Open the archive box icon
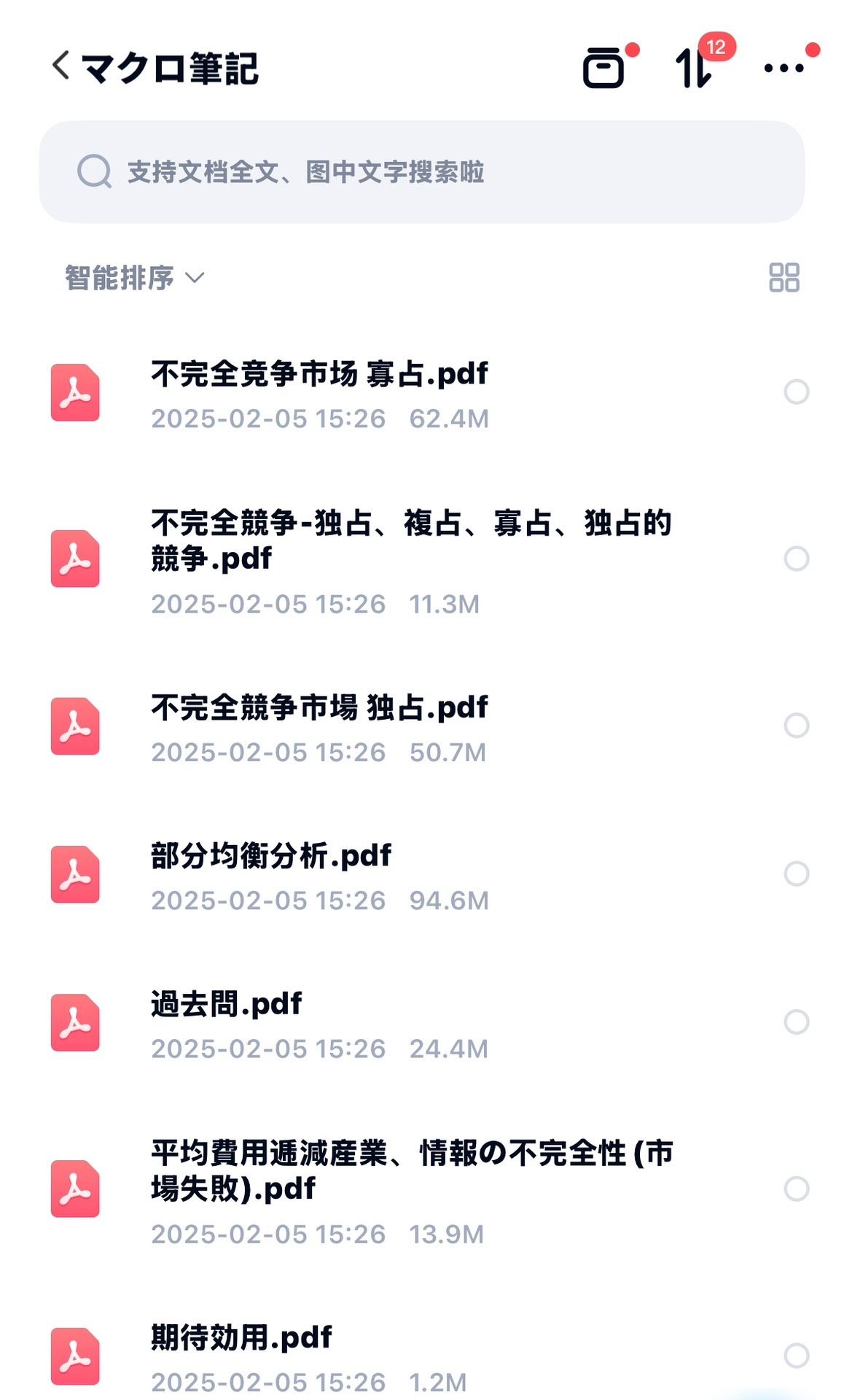The width and height of the screenshot is (844, 1400). (x=603, y=69)
